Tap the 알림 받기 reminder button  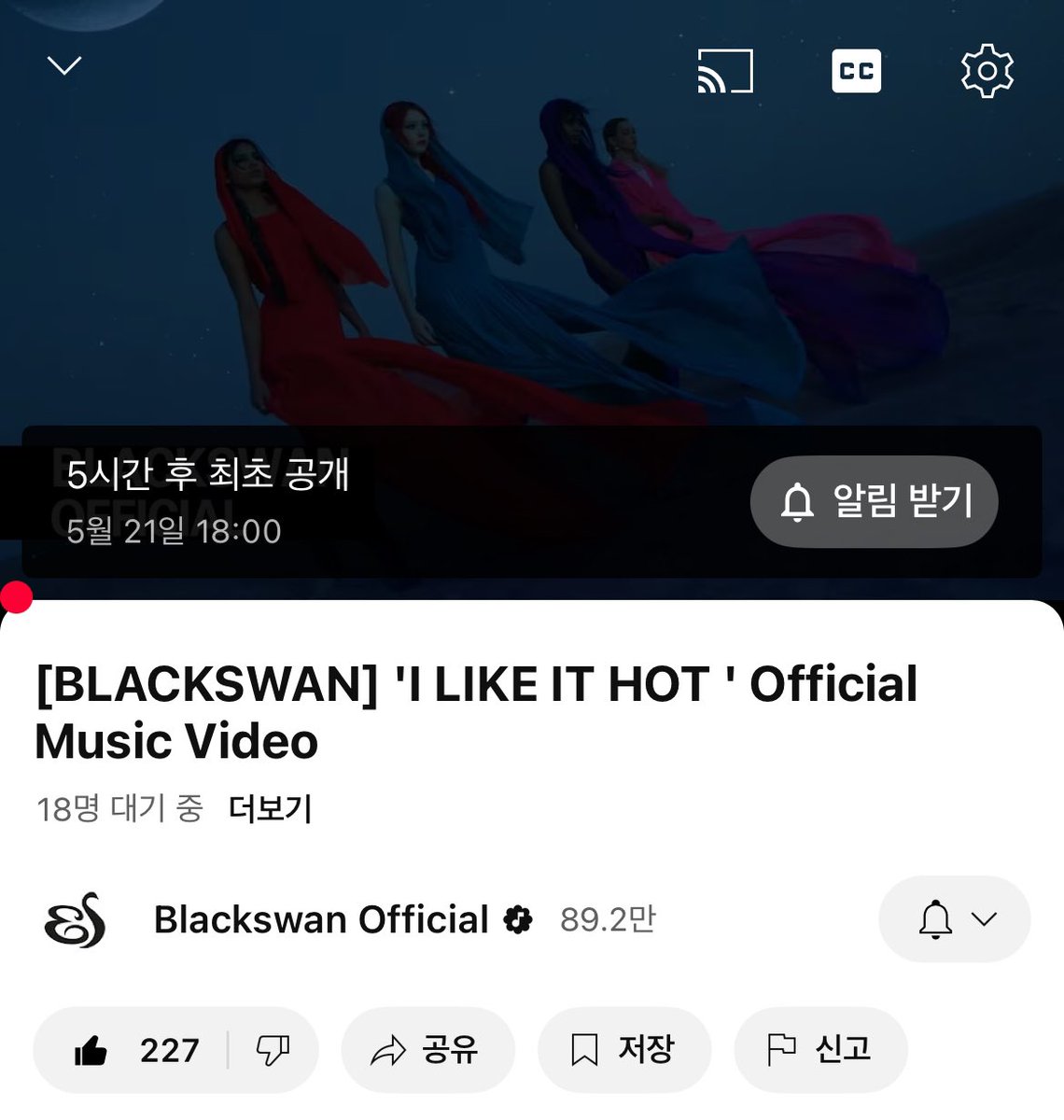point(875,501)
